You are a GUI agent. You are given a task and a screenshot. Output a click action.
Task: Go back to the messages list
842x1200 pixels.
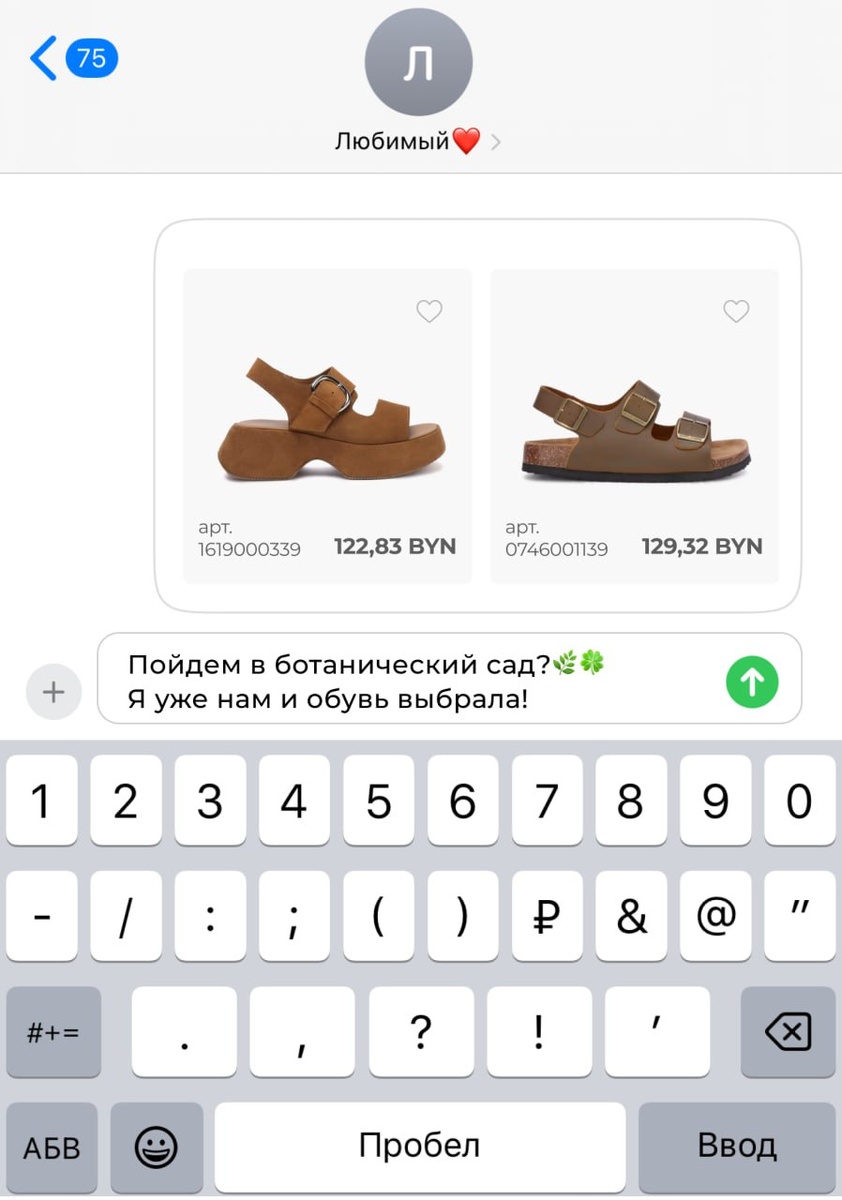72,59
